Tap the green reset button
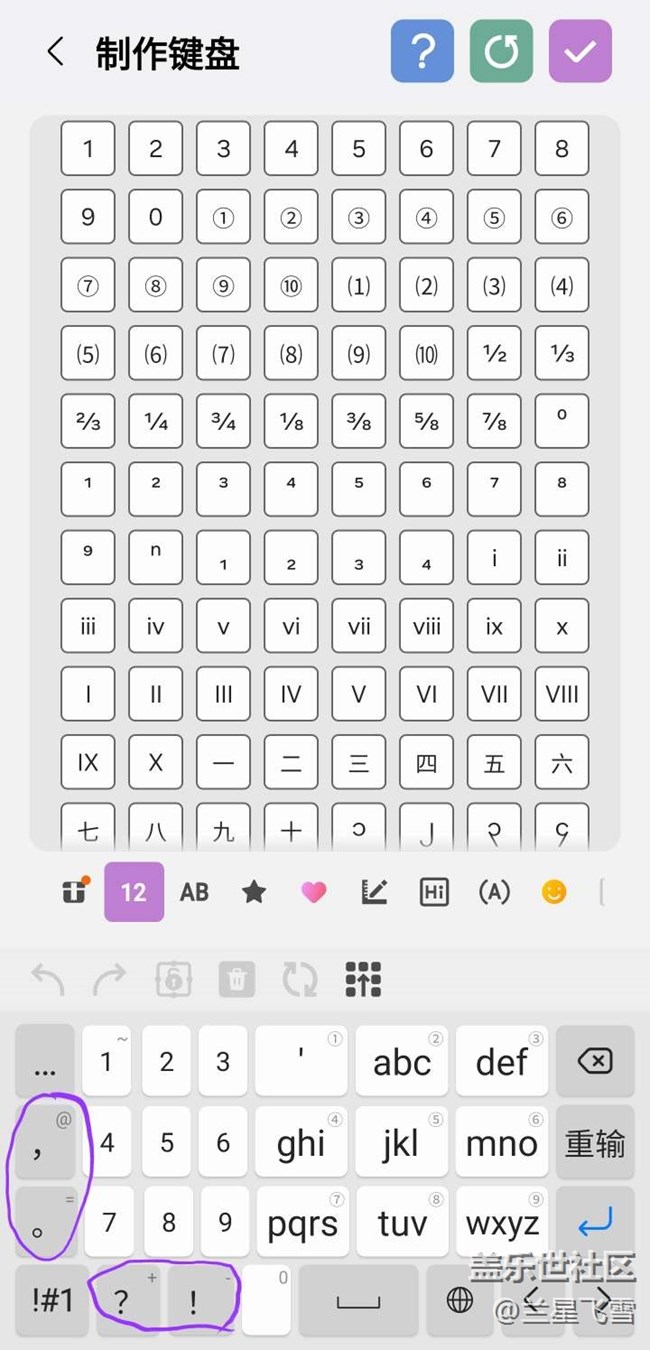 [501, 51]
